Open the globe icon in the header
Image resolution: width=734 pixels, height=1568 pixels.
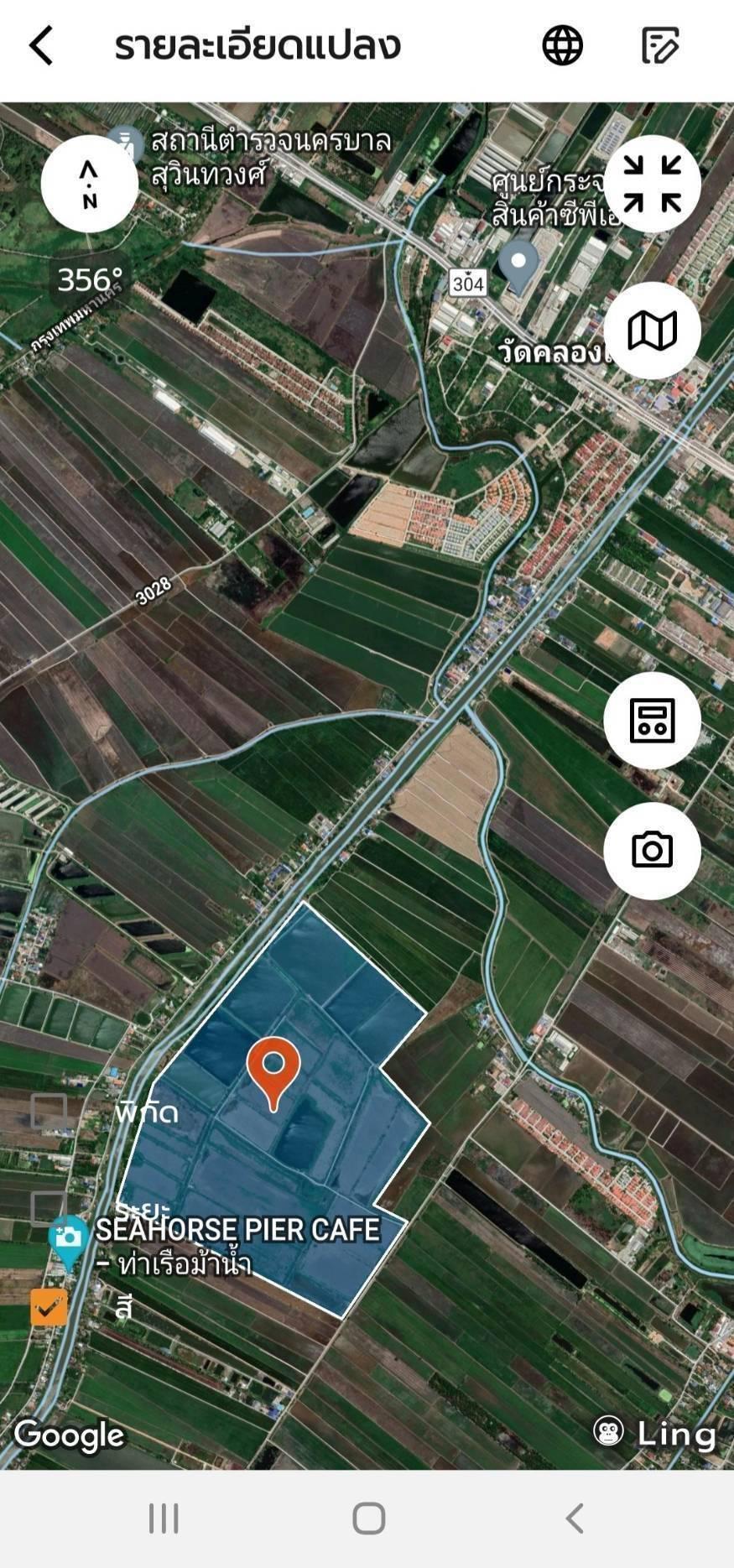(563, 45)
